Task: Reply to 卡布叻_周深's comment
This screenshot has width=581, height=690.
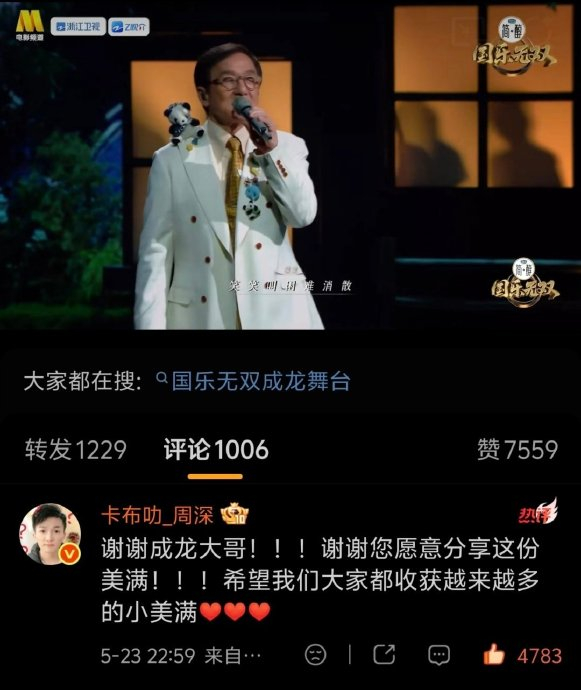Action: pyautogui.click(x=439, y=655)
